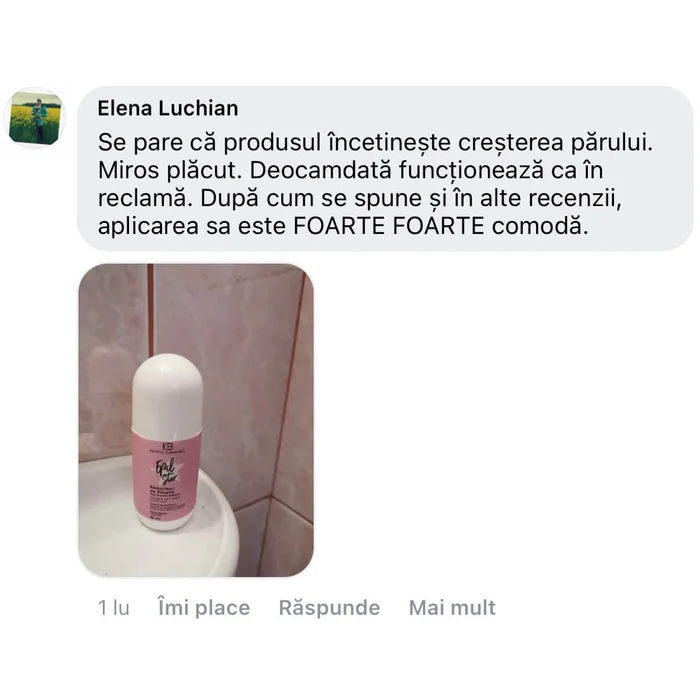Open Elena Luchian's profile name

coord(168,109)
